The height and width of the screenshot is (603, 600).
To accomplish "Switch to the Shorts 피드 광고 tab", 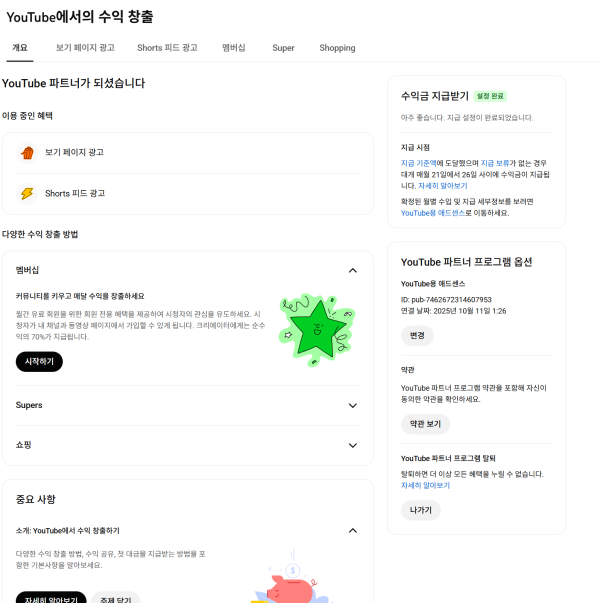I will [x=167, y=48].
